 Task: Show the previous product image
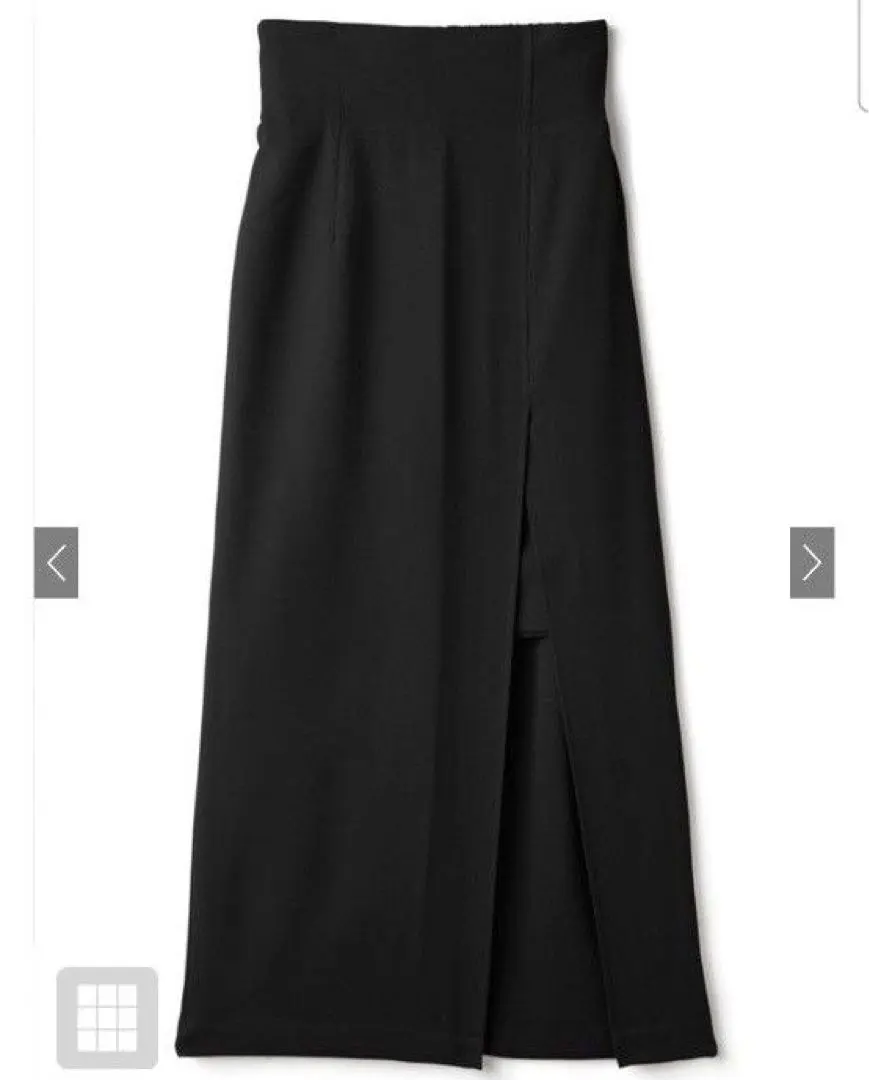56,563
